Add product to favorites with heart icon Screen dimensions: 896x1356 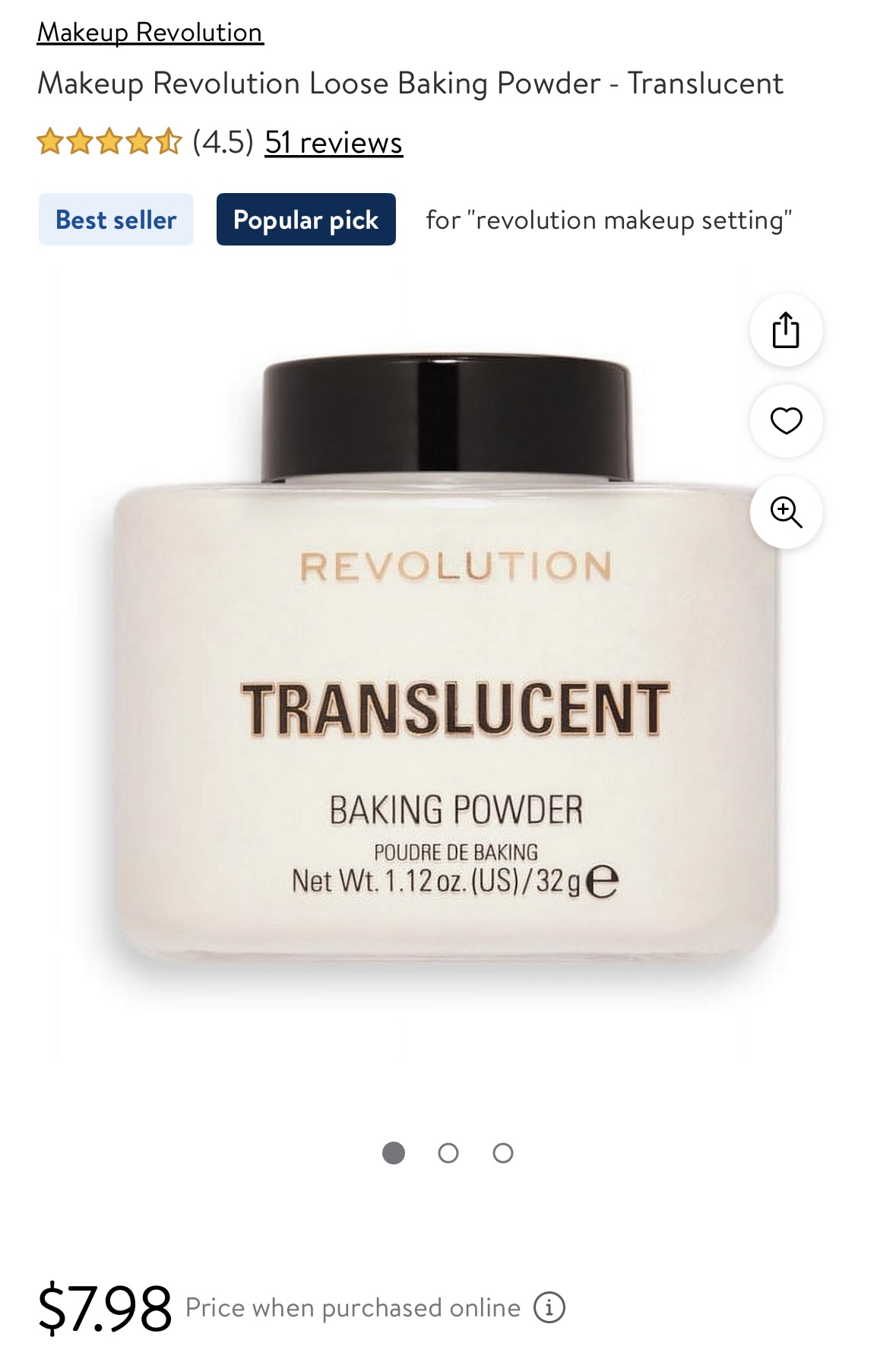[x=786, y=420]
